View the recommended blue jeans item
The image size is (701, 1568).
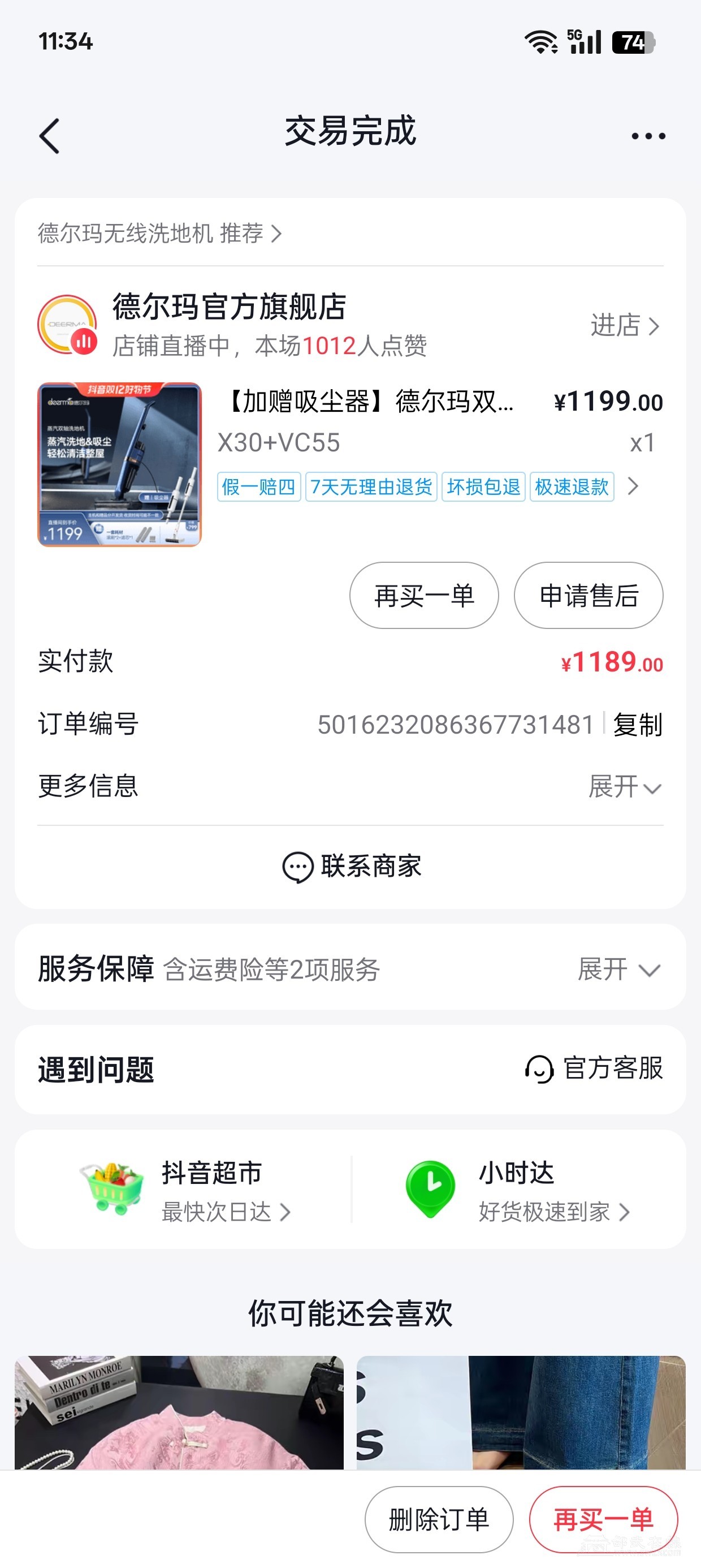tap(521, 1412)
